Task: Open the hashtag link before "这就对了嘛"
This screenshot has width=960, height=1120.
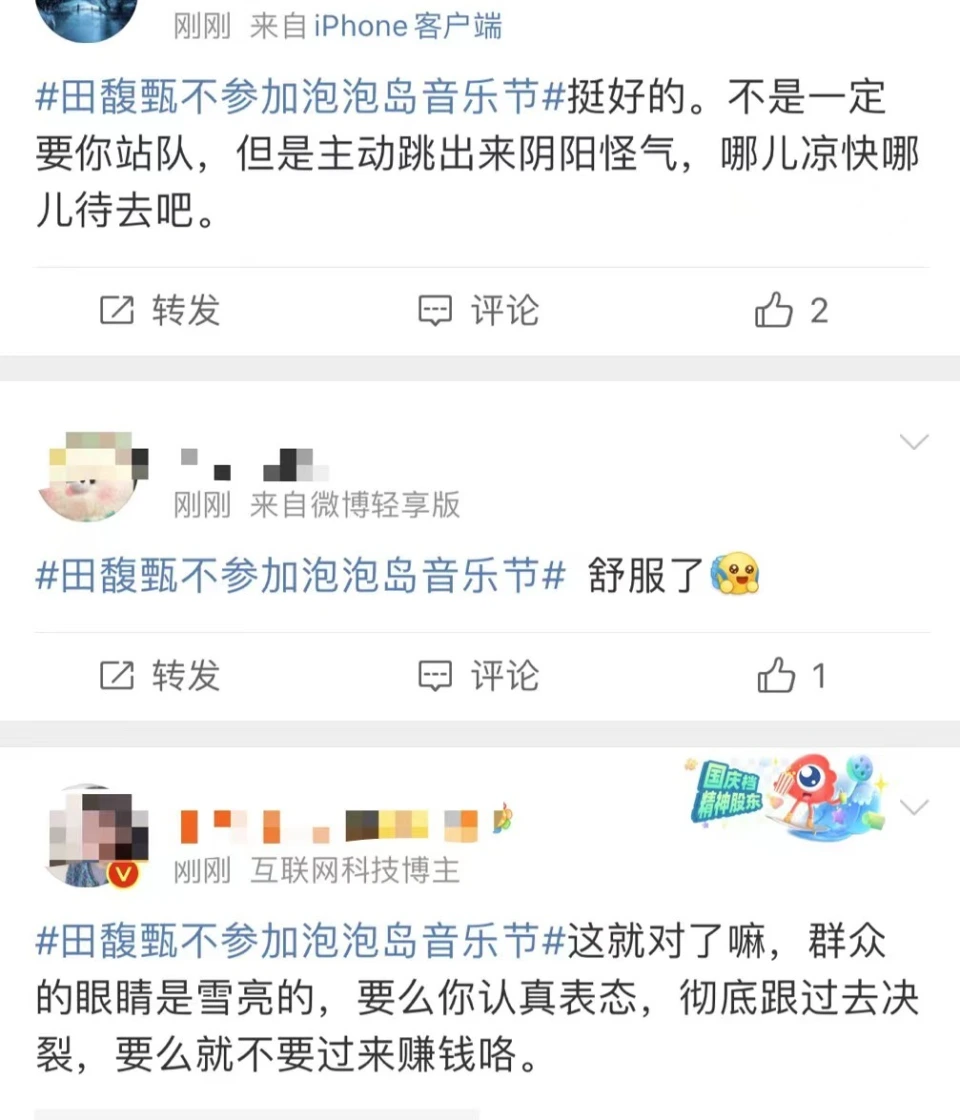Action: [x=301, y=941]
